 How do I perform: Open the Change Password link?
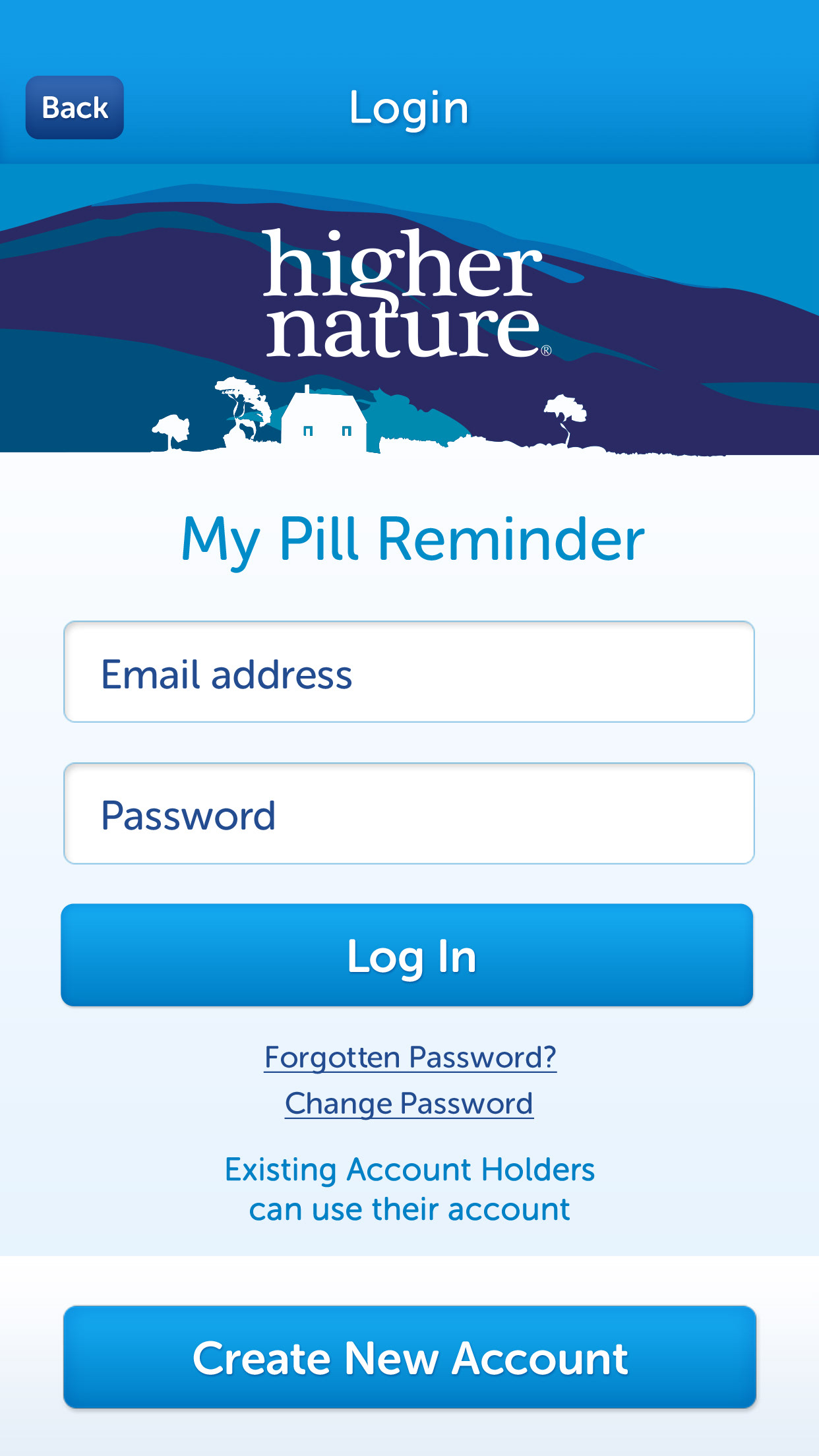click(409, 1103)
